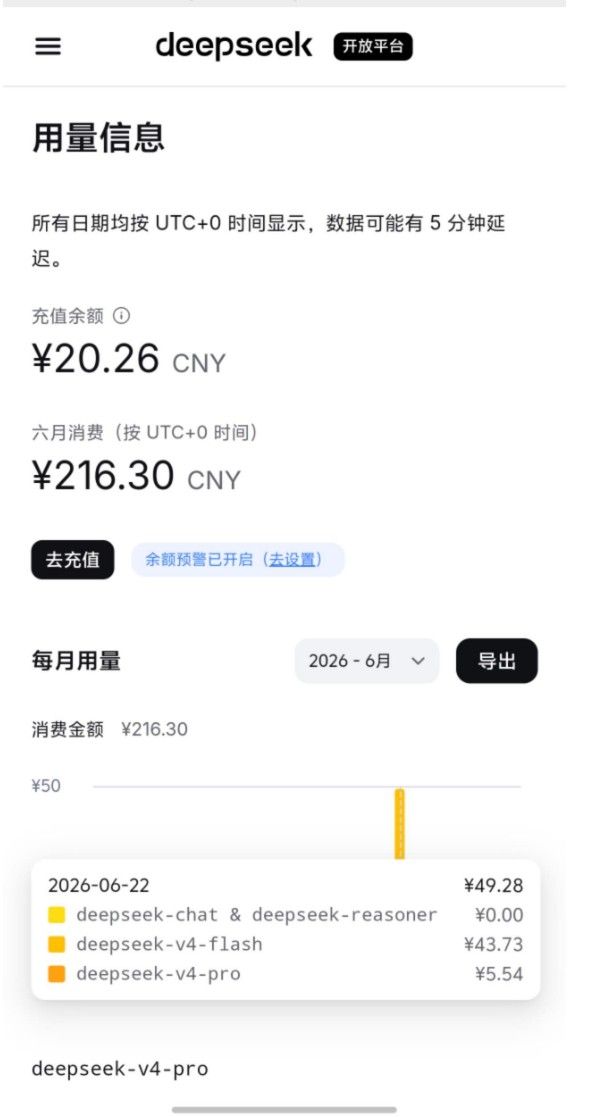This screenshot has width=601, height=1117.
Task: Select the yellow June 22 bar in the chart
Action: coord(399,824)
